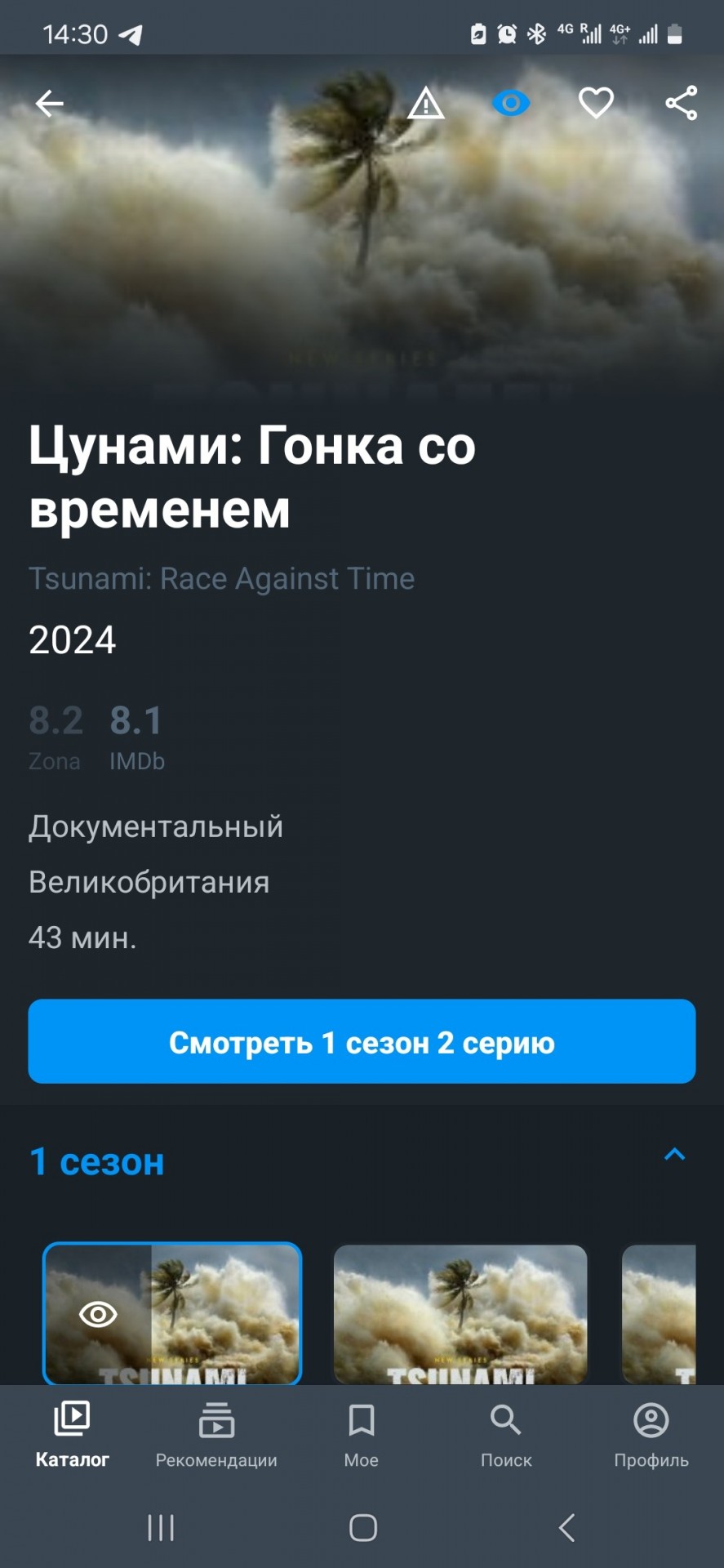Toggle the watched eye icon
This screenshot has height=1568, width=724.
[511, 104]
